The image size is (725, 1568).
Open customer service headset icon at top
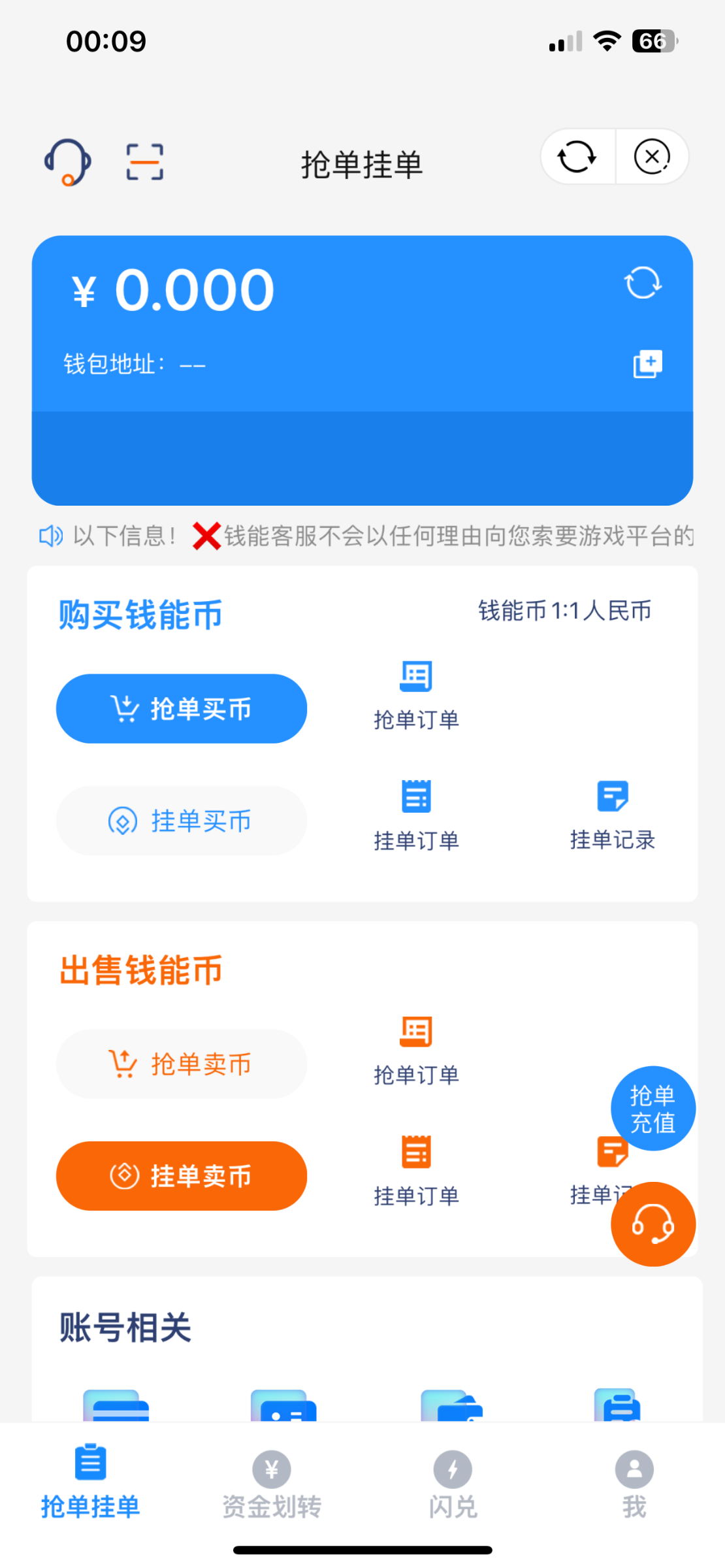[x=67, y=162]
